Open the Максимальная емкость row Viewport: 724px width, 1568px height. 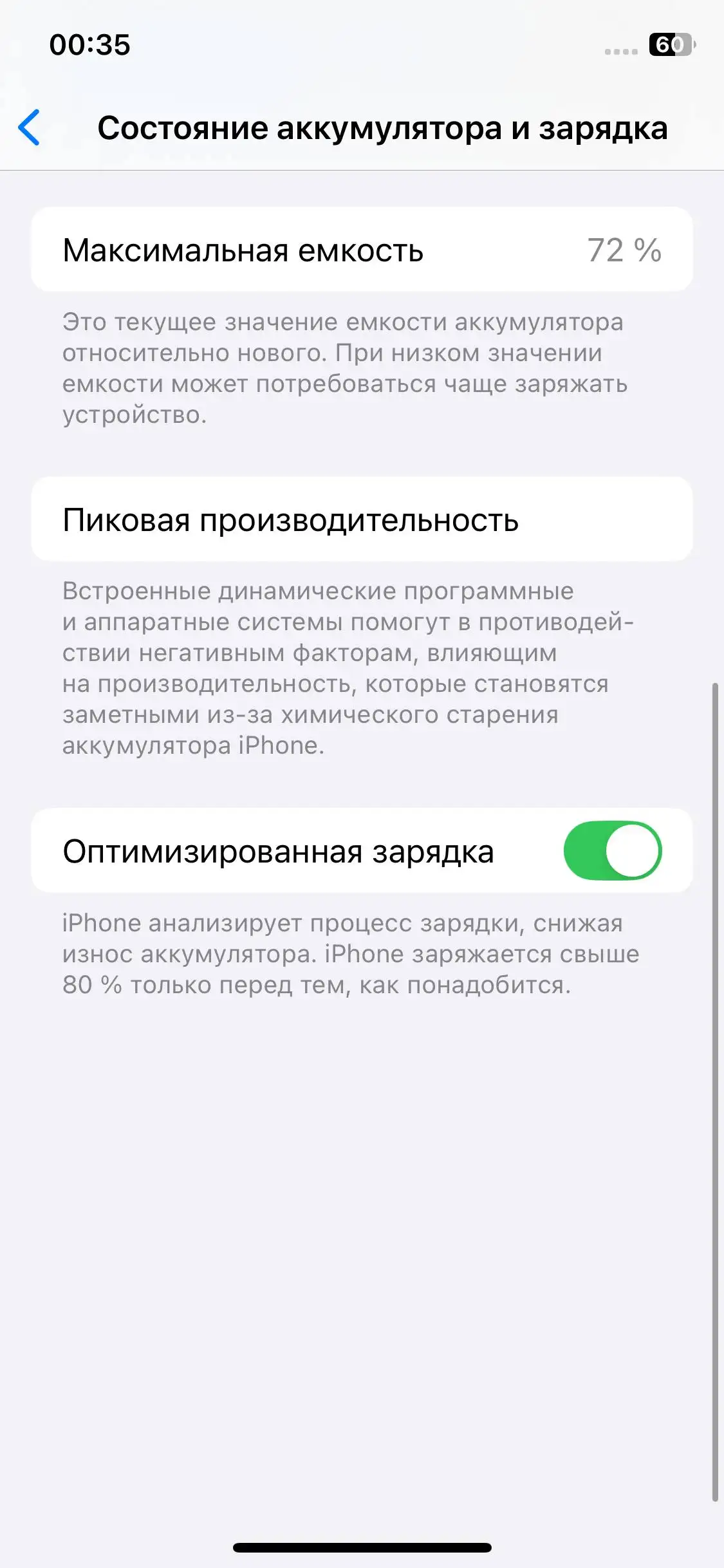360,248
